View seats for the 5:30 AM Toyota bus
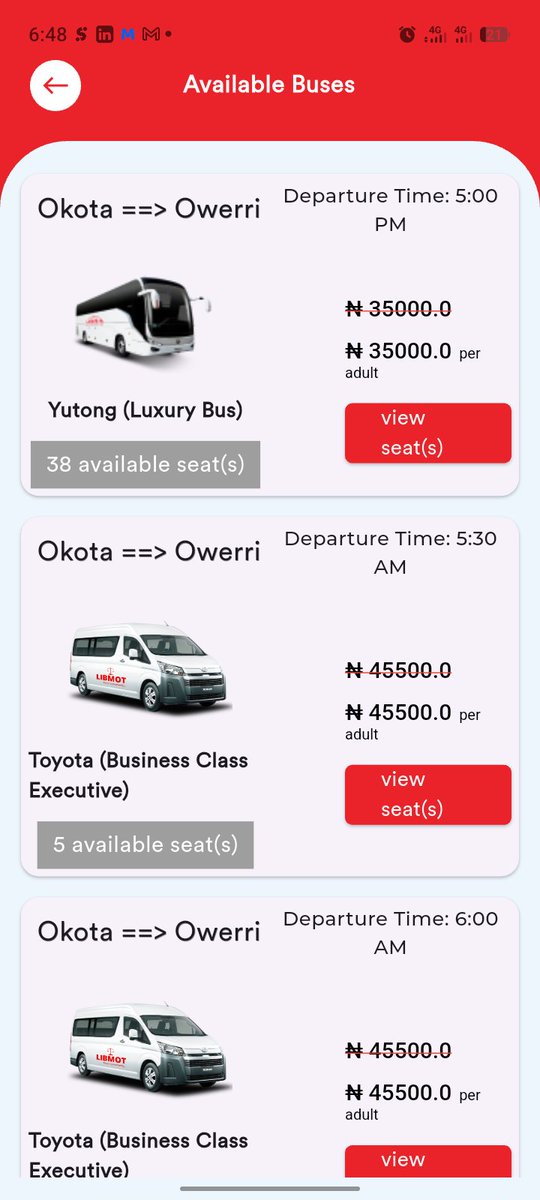The image size is (540, 1200). point(428,794)
